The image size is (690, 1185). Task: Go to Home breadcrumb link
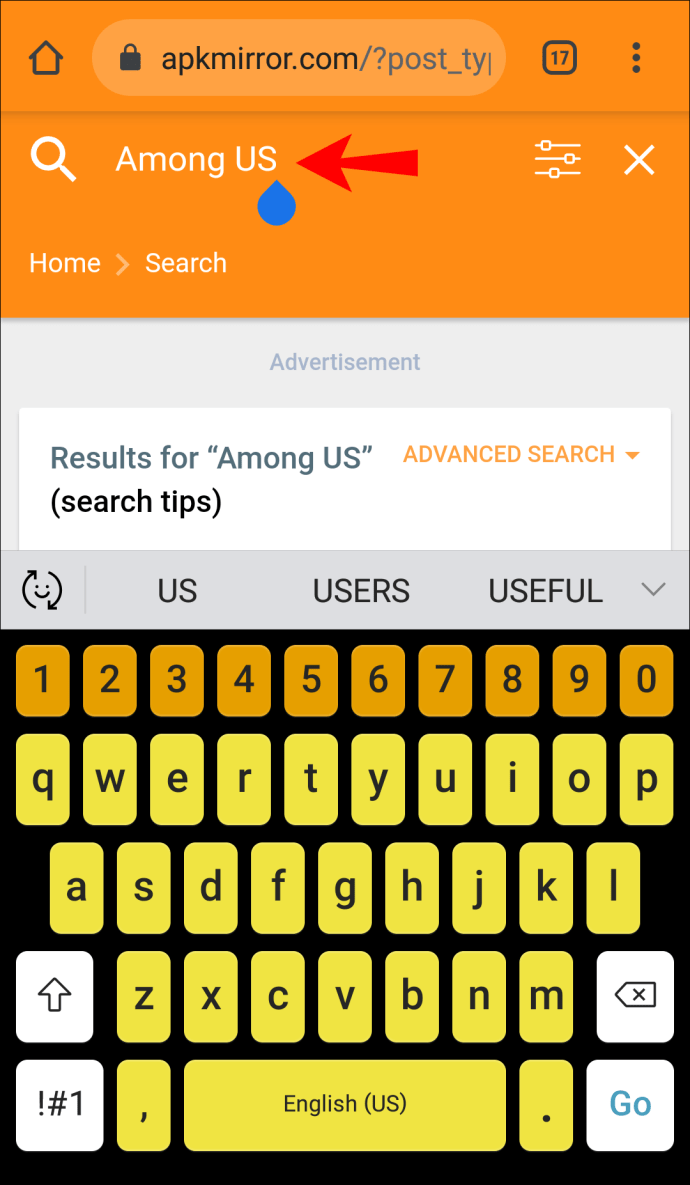(65, 263)
